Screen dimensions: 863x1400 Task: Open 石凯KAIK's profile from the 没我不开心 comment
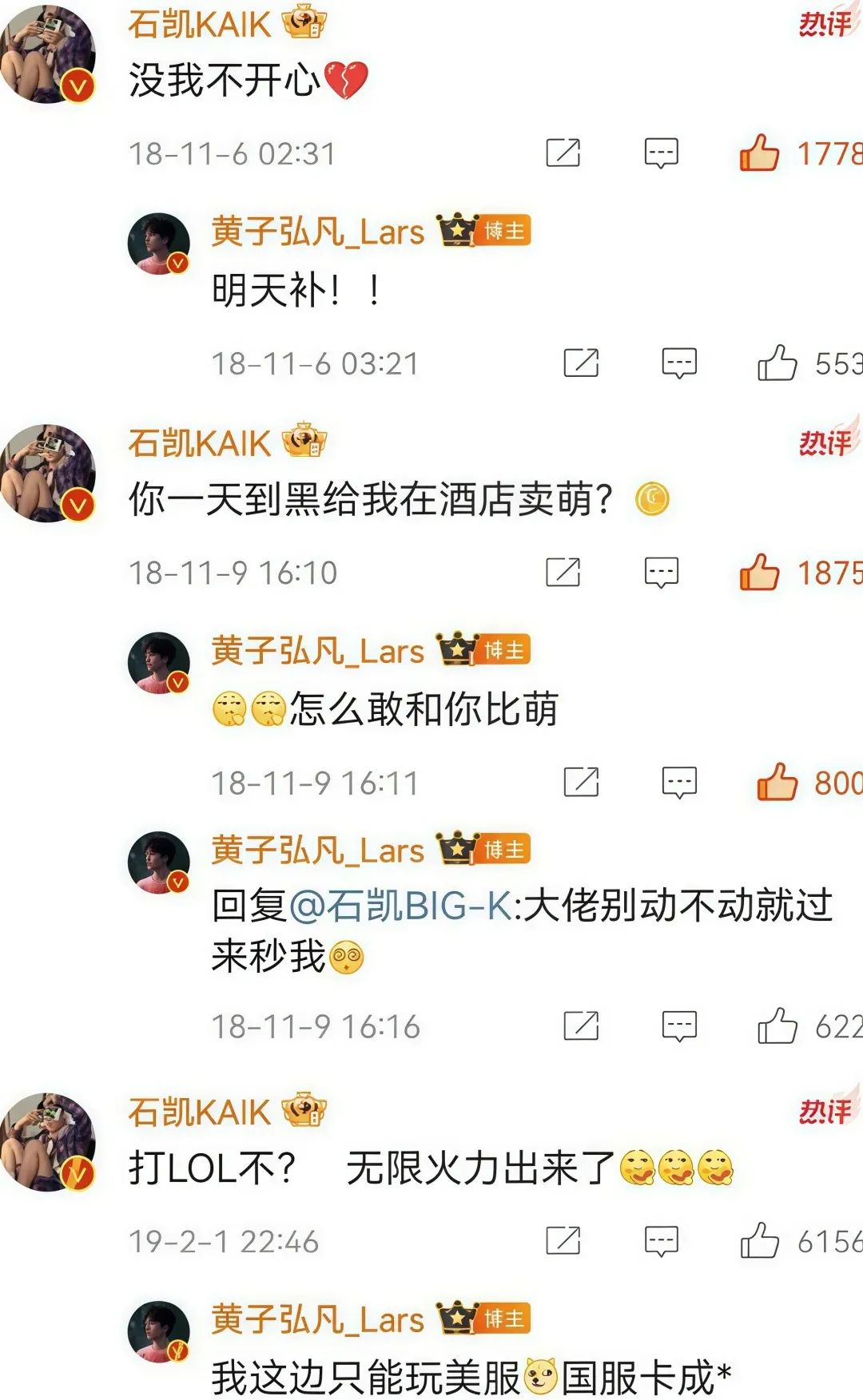pyautogui.click(x=199, y=24)
